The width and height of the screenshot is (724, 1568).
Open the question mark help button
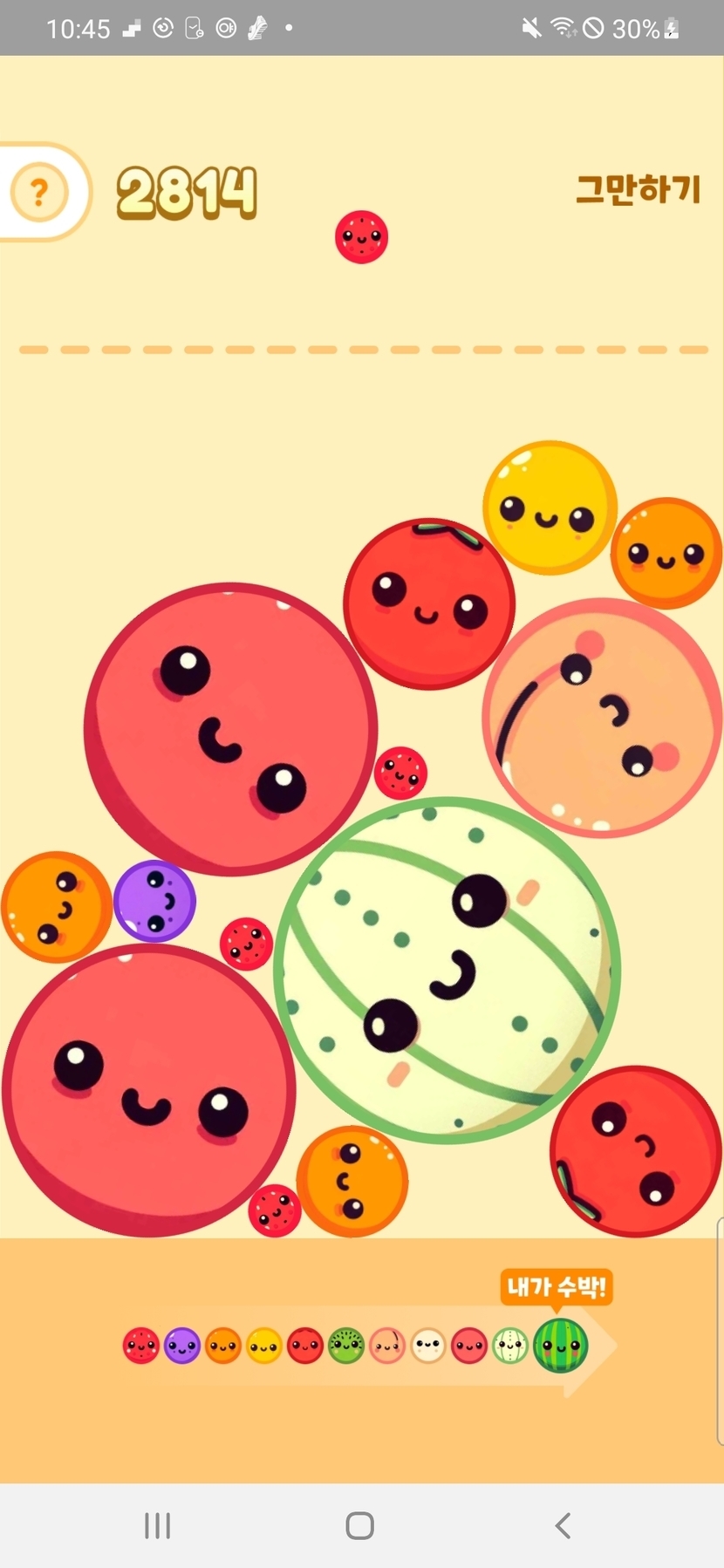[39, 191]
